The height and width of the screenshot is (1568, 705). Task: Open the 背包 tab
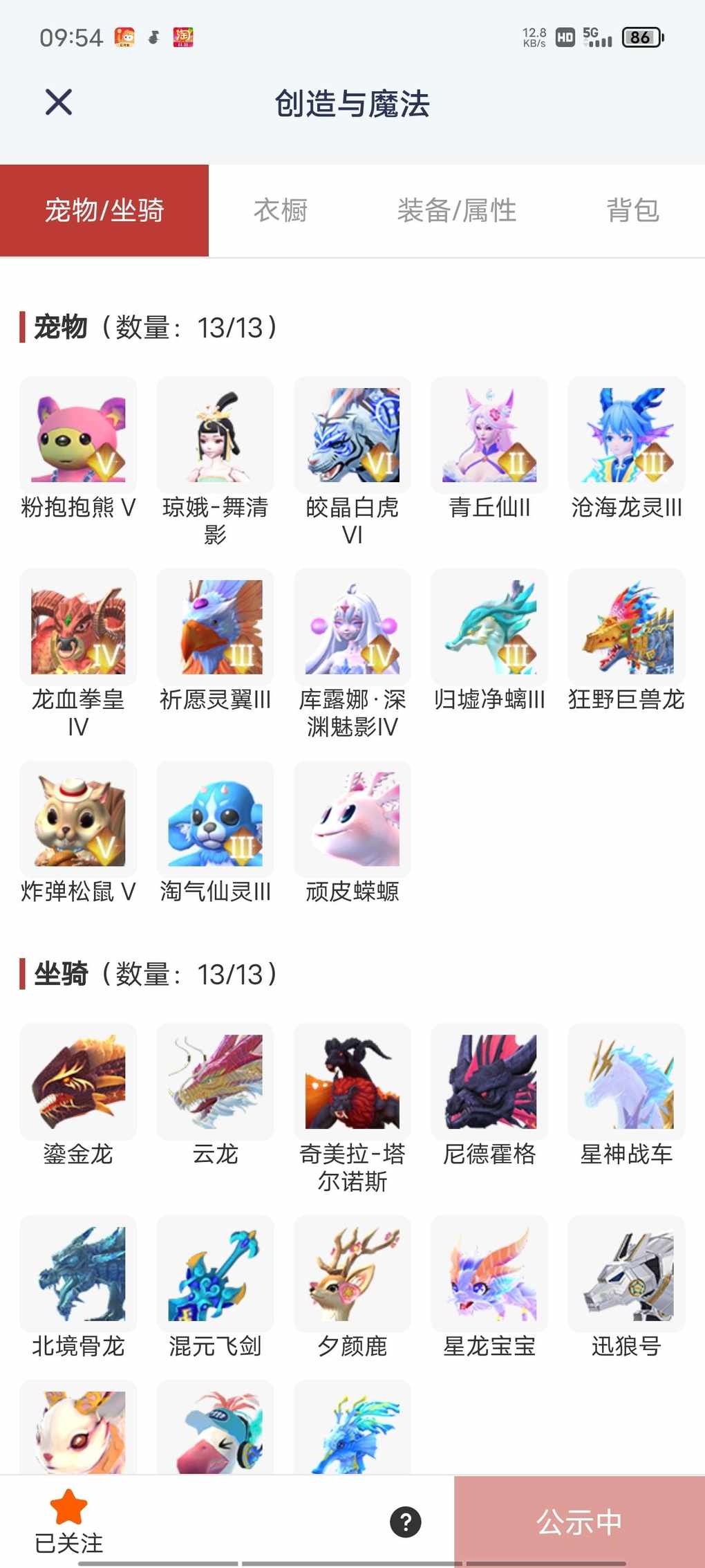click(x=632, y=210)
